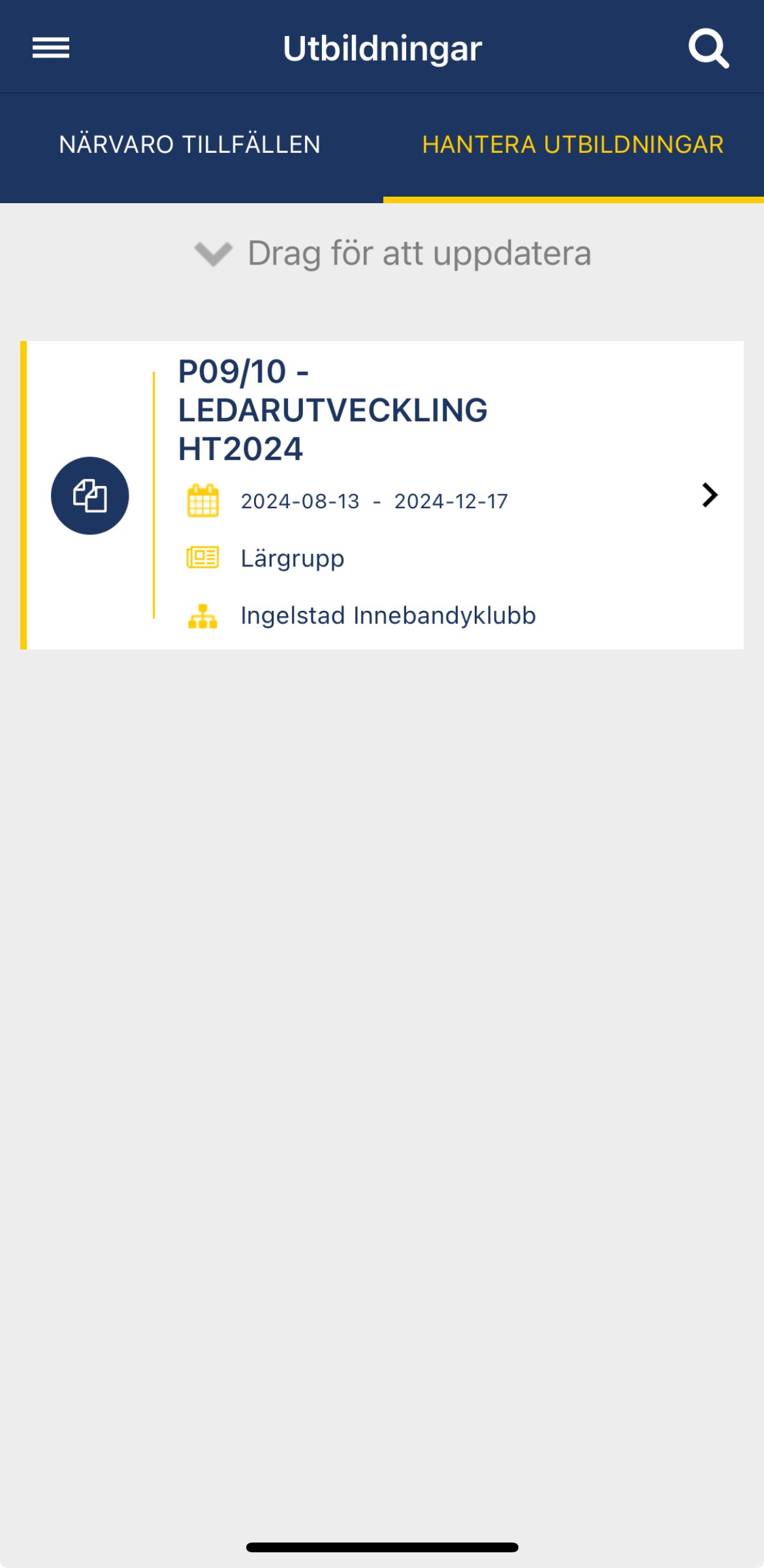Tap the copy icon on P09/10 card
The image size is (764, 1568).
click(x=90, y=495)
